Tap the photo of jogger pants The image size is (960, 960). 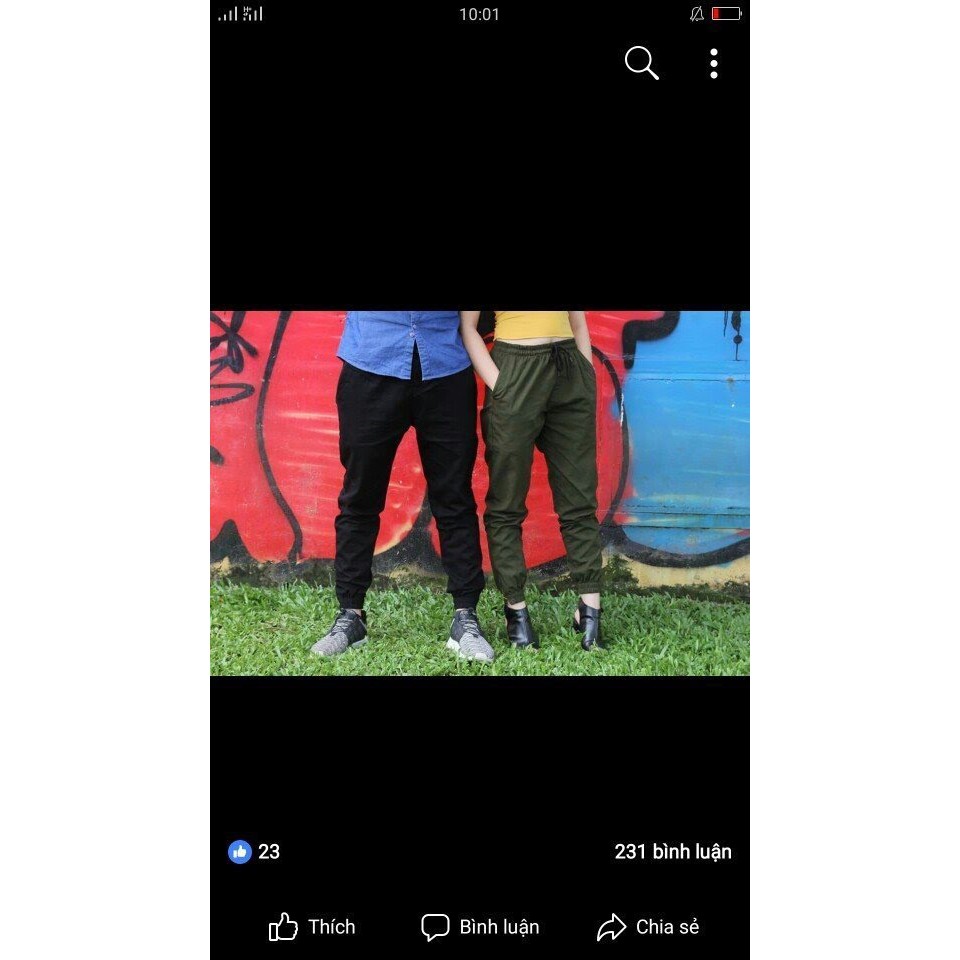479,493
